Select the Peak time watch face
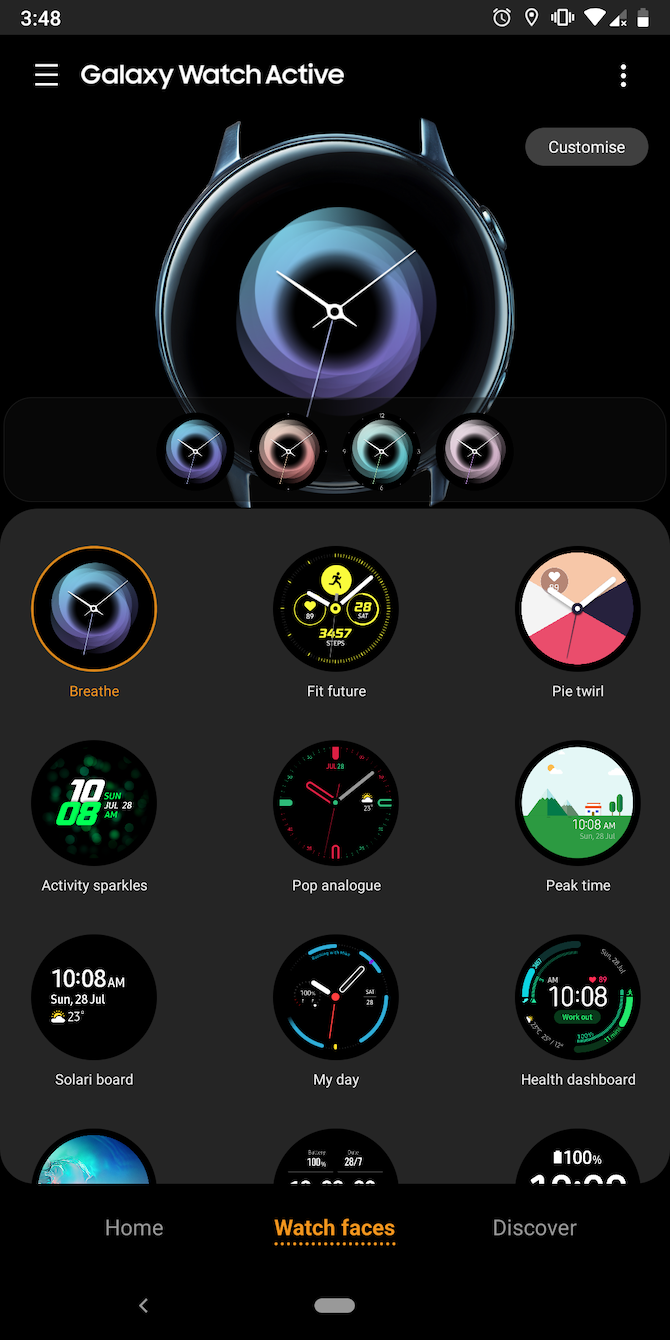 click(578, 802)
